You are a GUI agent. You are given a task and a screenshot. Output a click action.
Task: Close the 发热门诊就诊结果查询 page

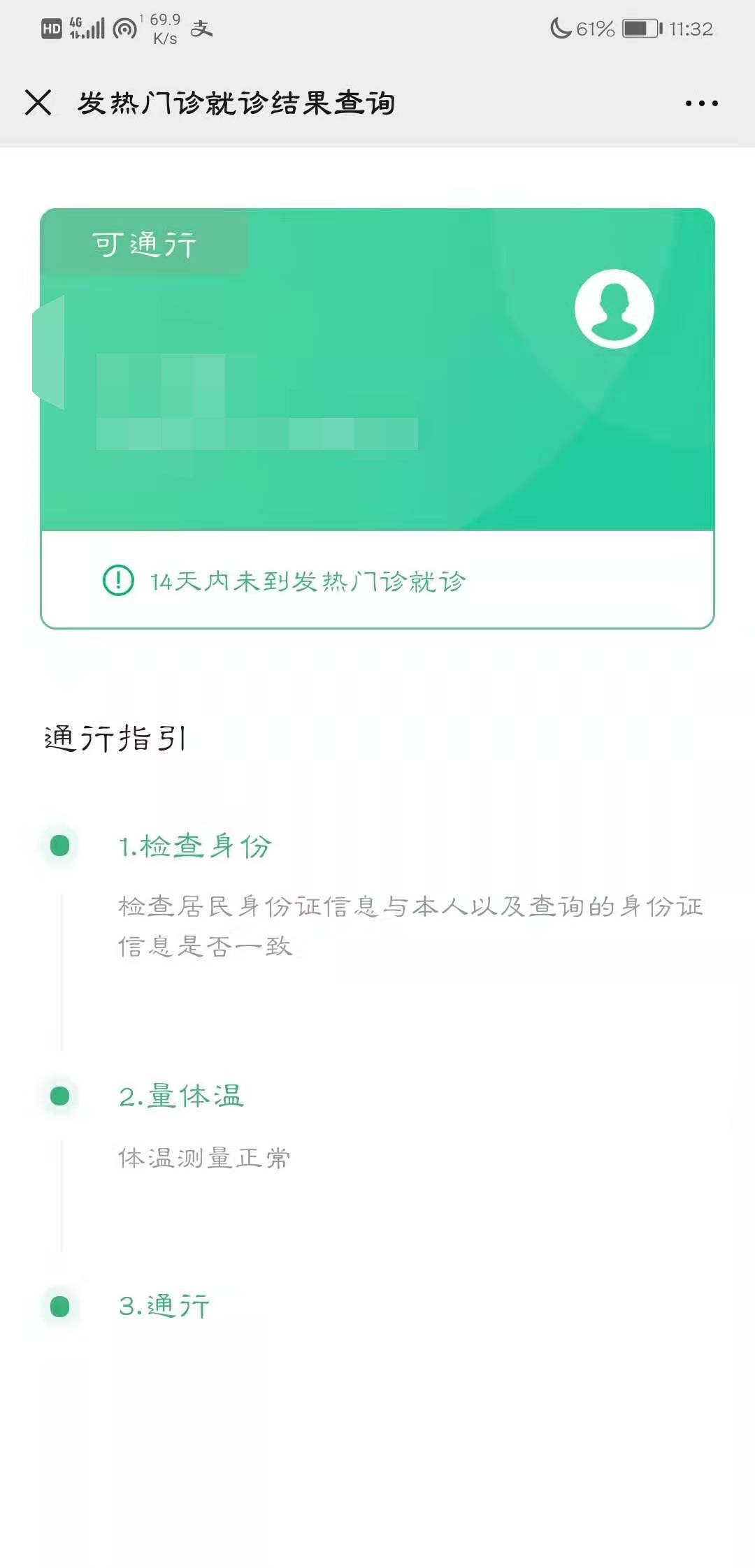tap(38, 103)
